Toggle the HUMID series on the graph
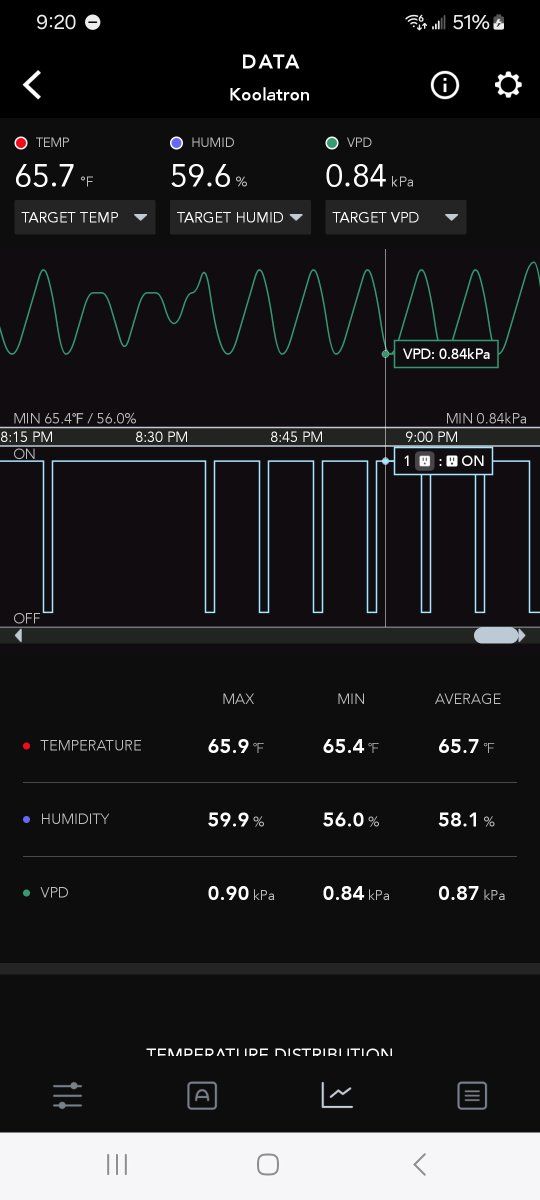The width and height of the screenshot is (540, 1200). (x=202, y=143)
